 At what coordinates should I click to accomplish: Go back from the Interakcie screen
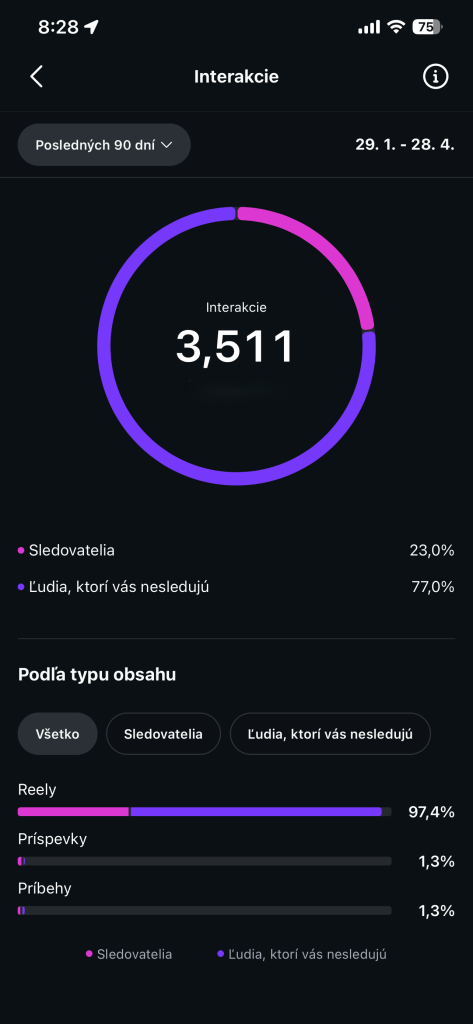click(37, 76)
